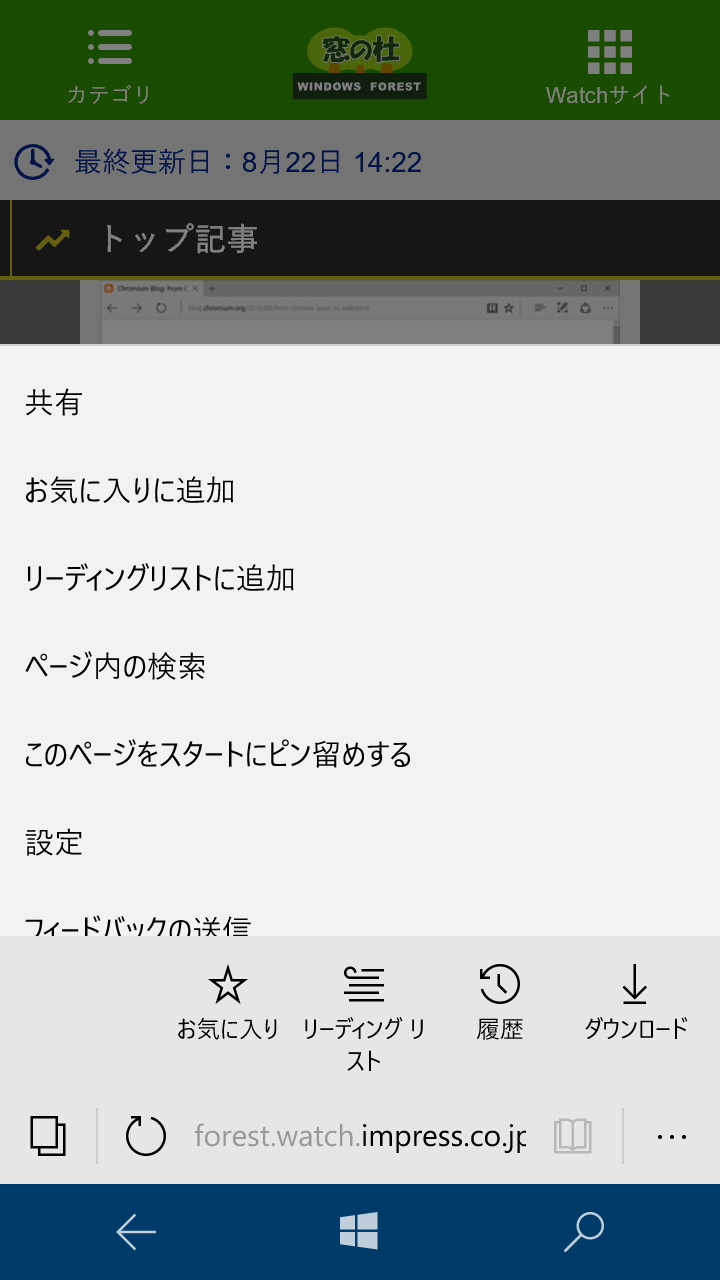Viewport: 720px width, 1280px height.
Task: Open the ... more options menu
Action: tap(672, 1135)
